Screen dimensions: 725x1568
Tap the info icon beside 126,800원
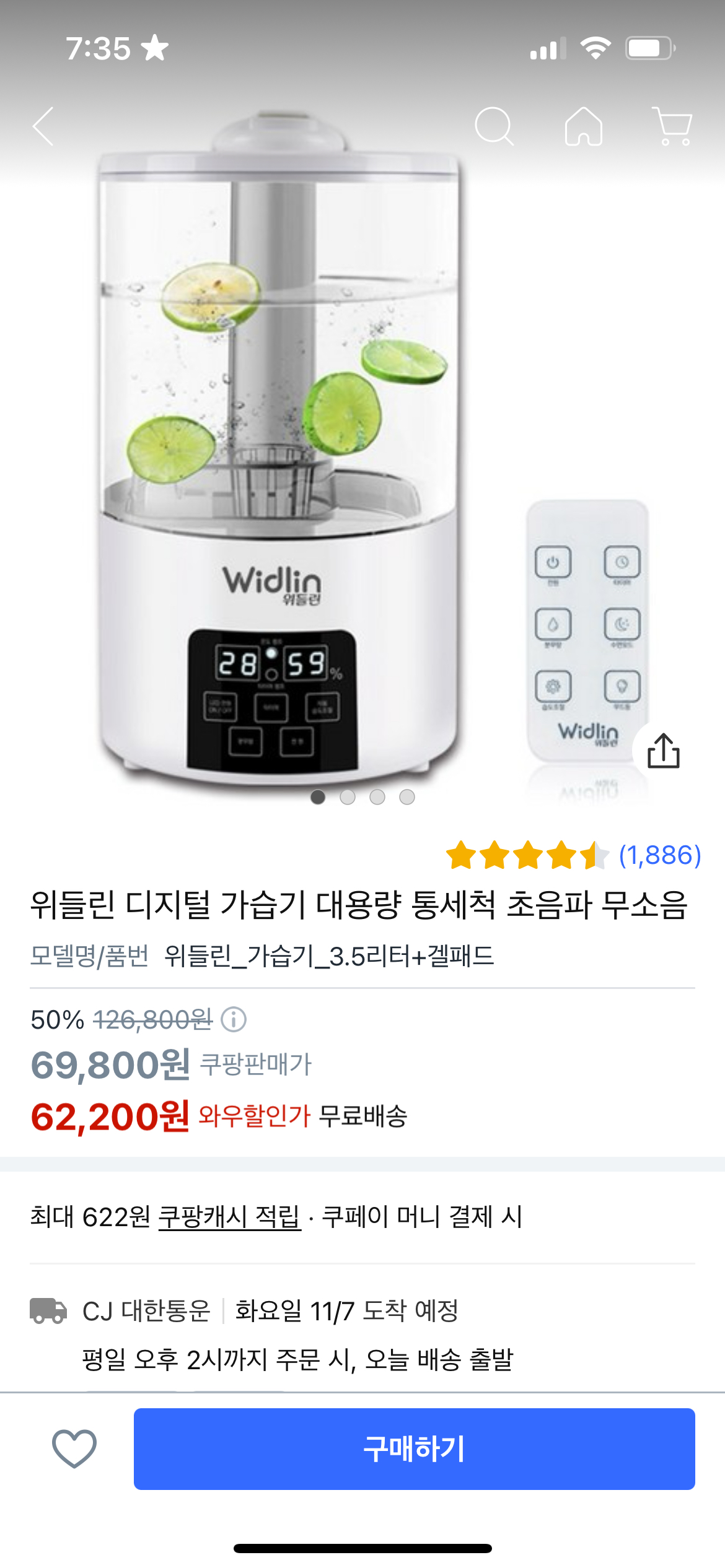(x=234, y=1019)
